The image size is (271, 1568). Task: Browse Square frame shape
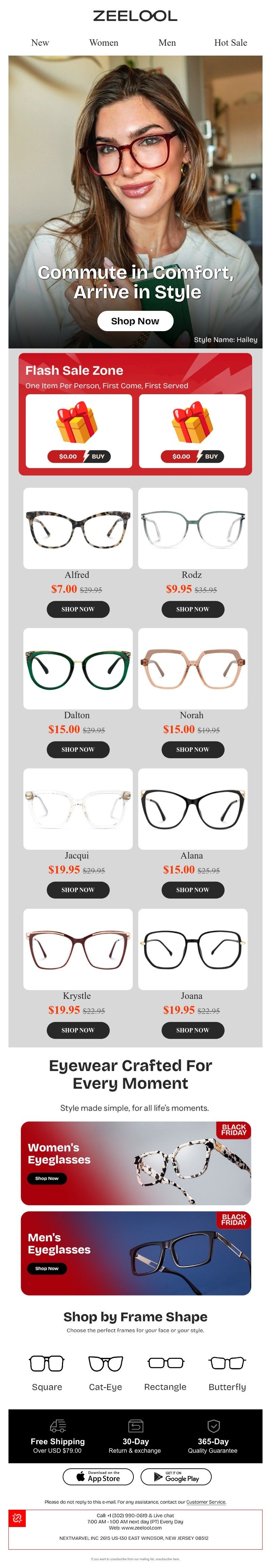47,1370
